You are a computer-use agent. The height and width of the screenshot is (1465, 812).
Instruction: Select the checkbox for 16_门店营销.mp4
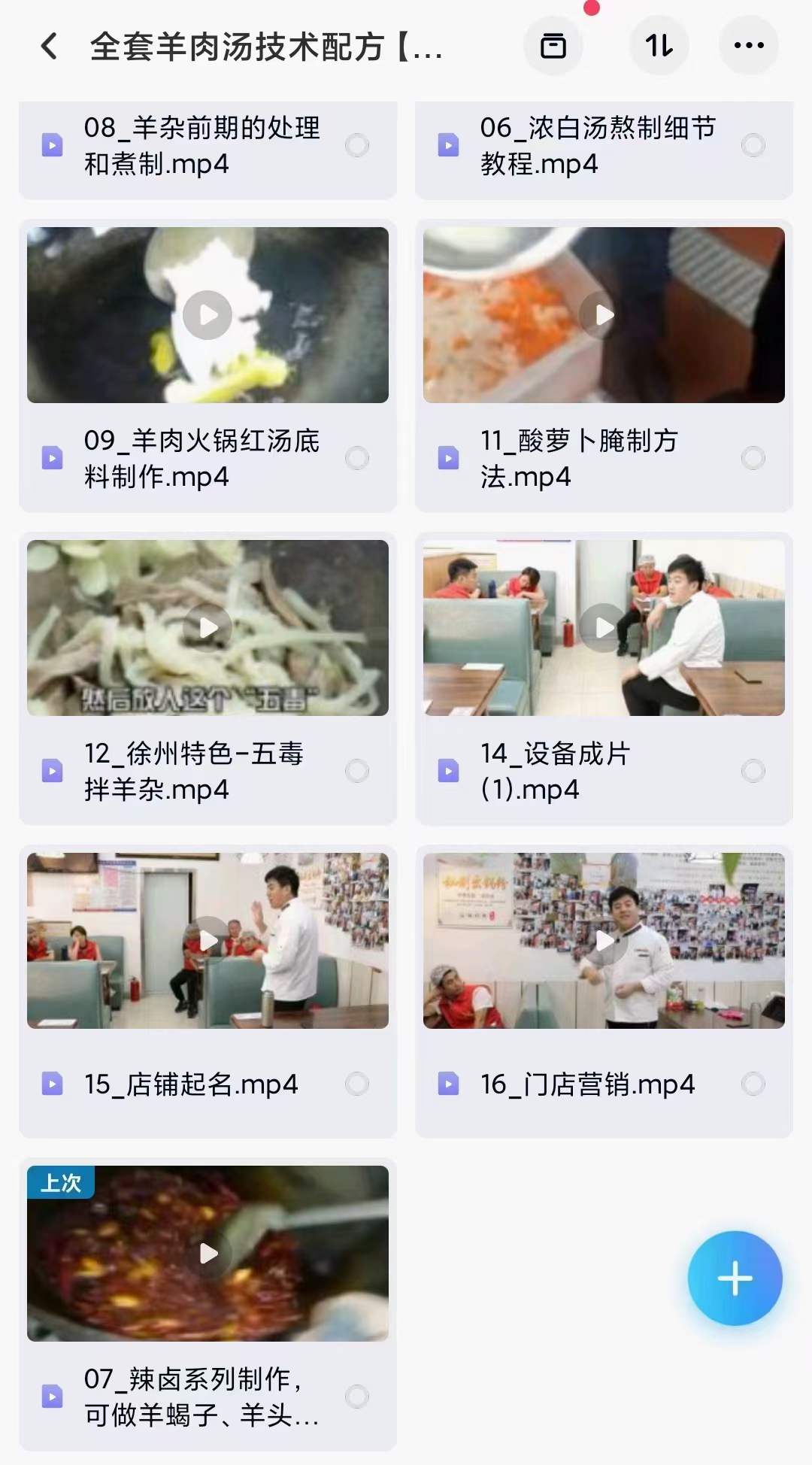(x=754, y=1084)
